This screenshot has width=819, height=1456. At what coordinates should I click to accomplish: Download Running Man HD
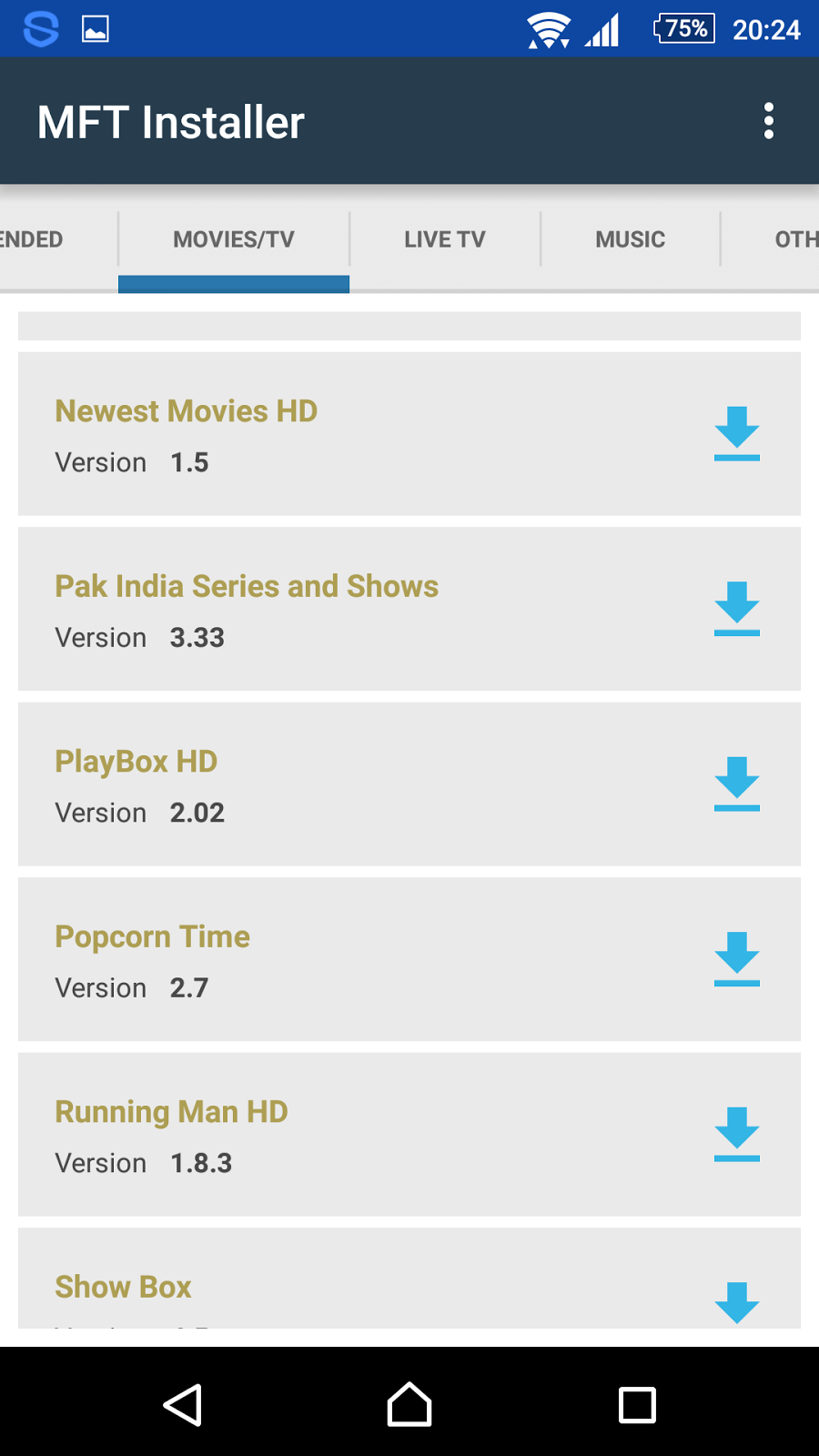736,1134
